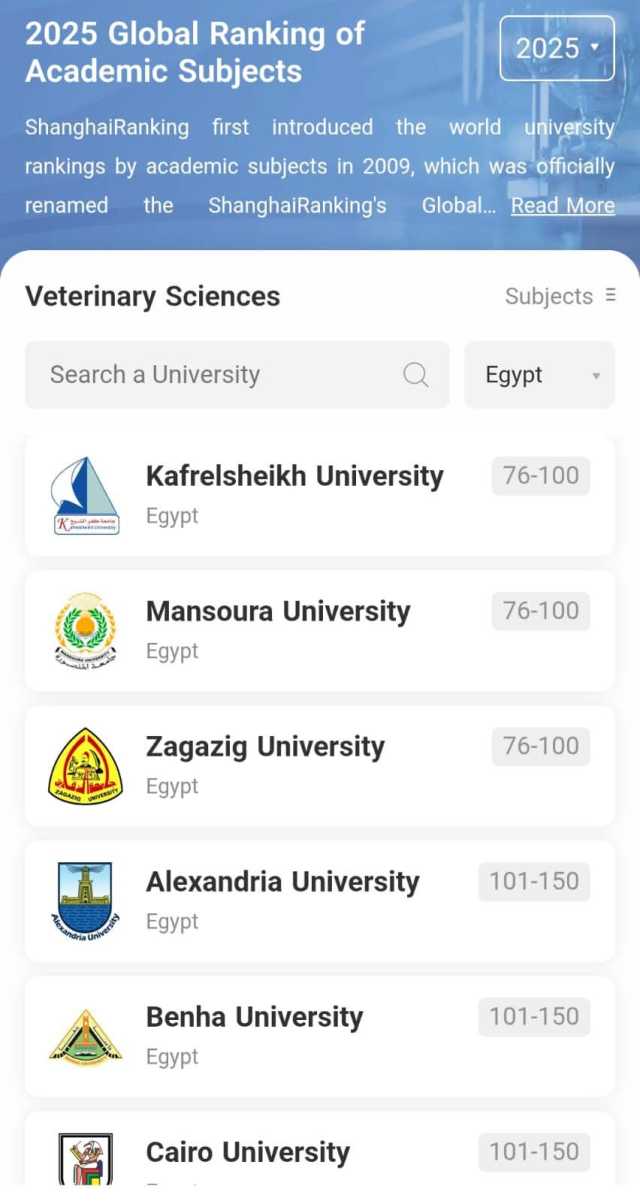The height and width of the screenshot is (1201, 640).
Task: Focus the Search a University field
Action: [x=220, y=375]
